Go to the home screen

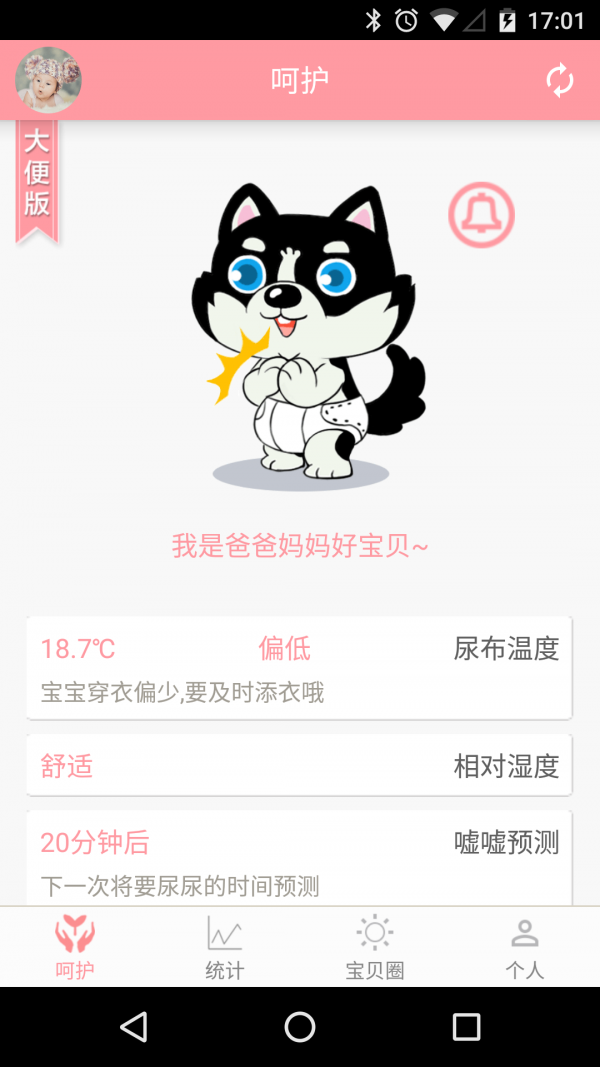300,1026
